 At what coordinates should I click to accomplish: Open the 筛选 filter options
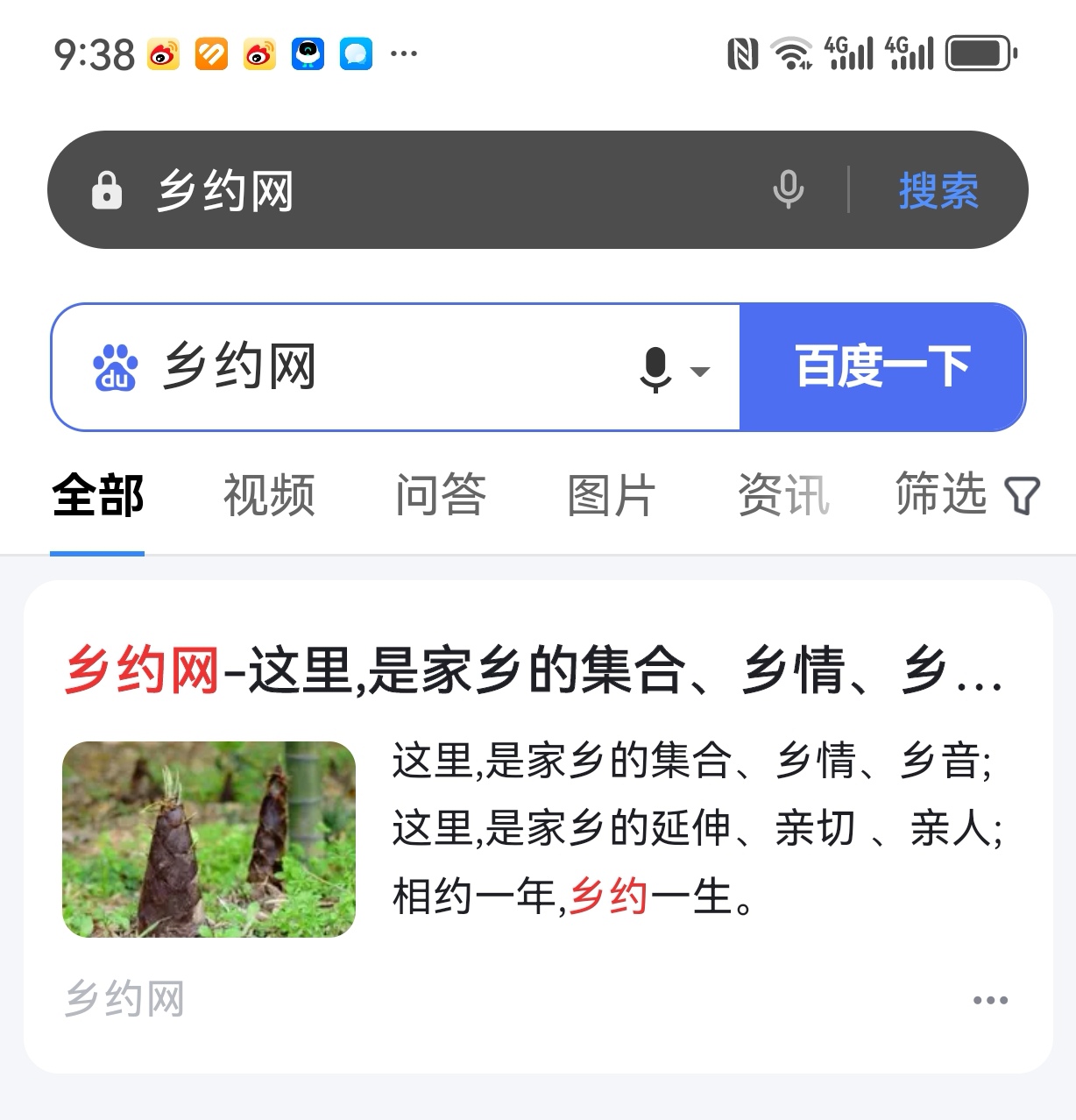point(966,494)
